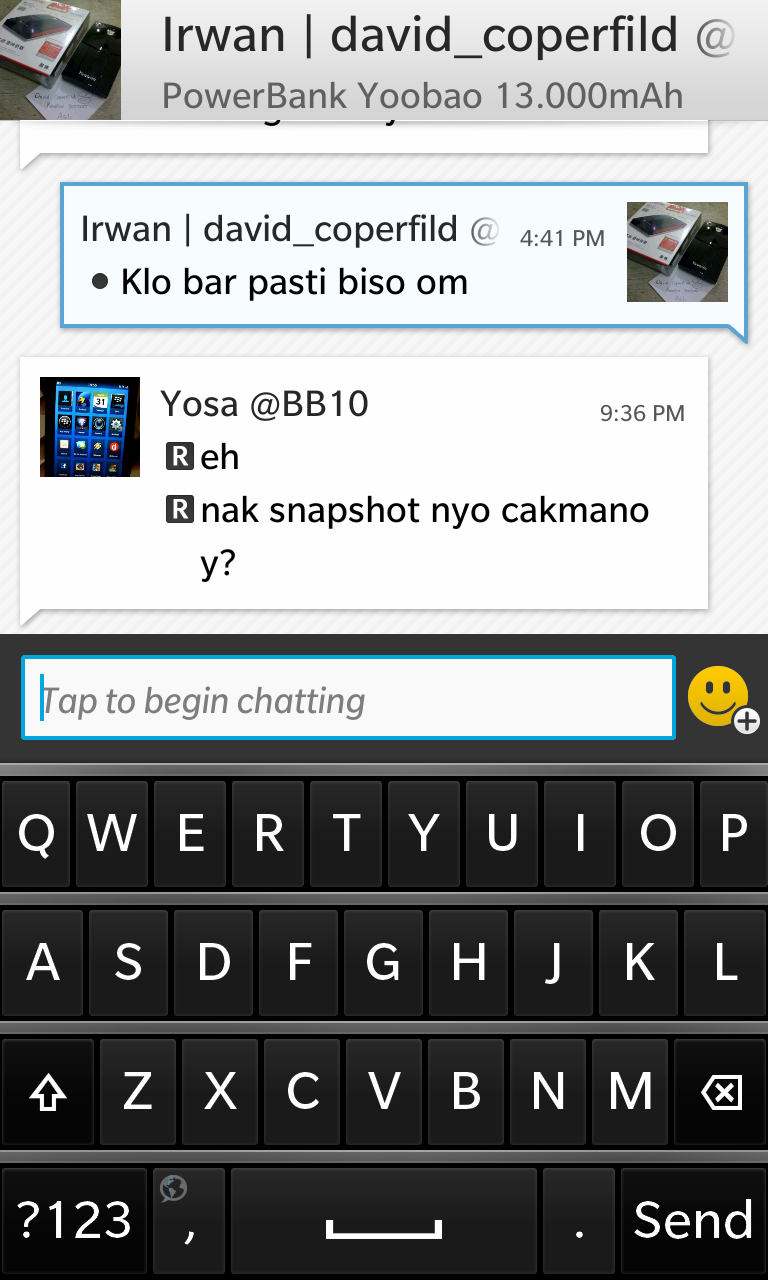Switch to ?123 symbols keyboard
Viewport: 768px width, 1280px height.
(x=75, y=1220)
